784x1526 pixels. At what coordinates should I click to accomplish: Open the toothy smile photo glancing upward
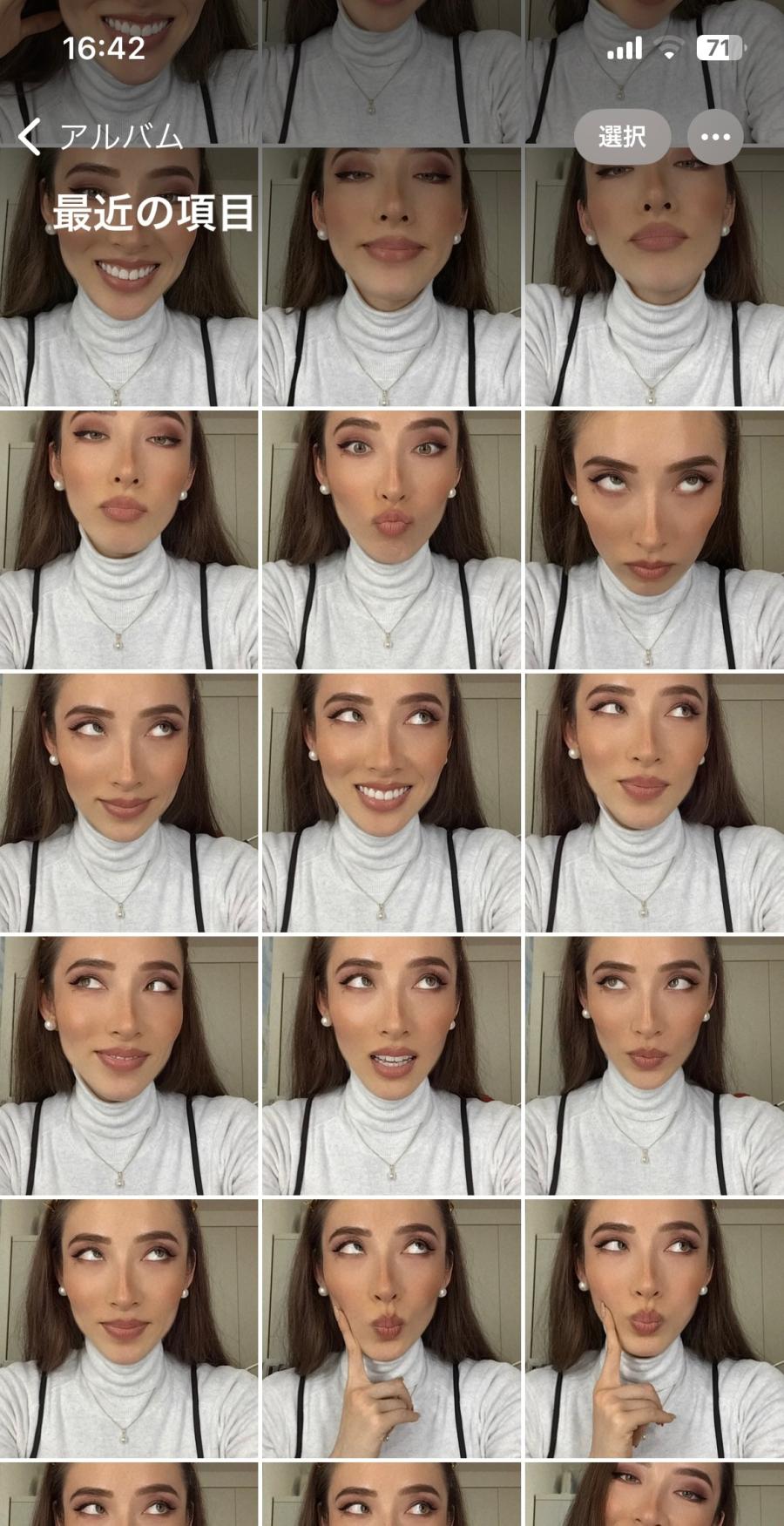click(391, 803)
